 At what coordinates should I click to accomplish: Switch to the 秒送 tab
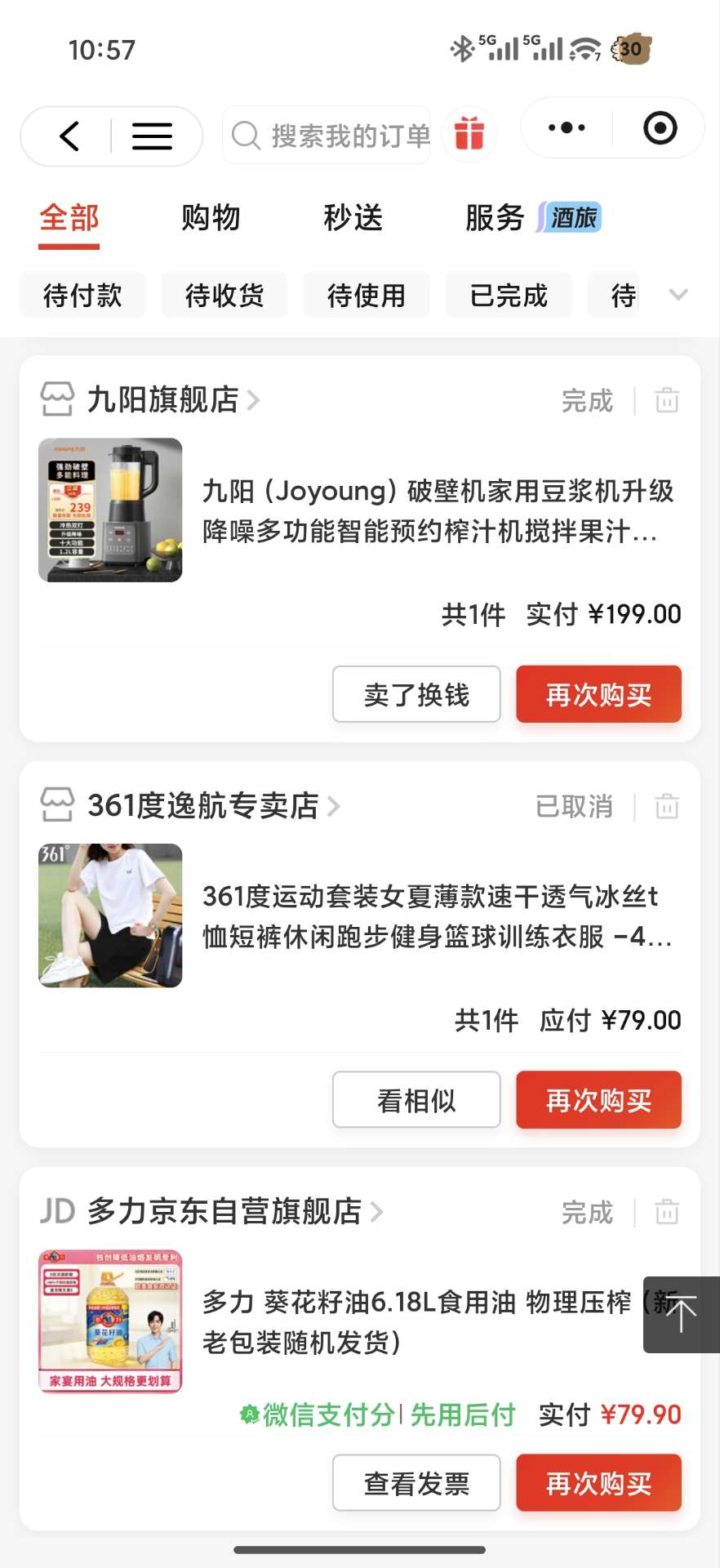(353, 218)
